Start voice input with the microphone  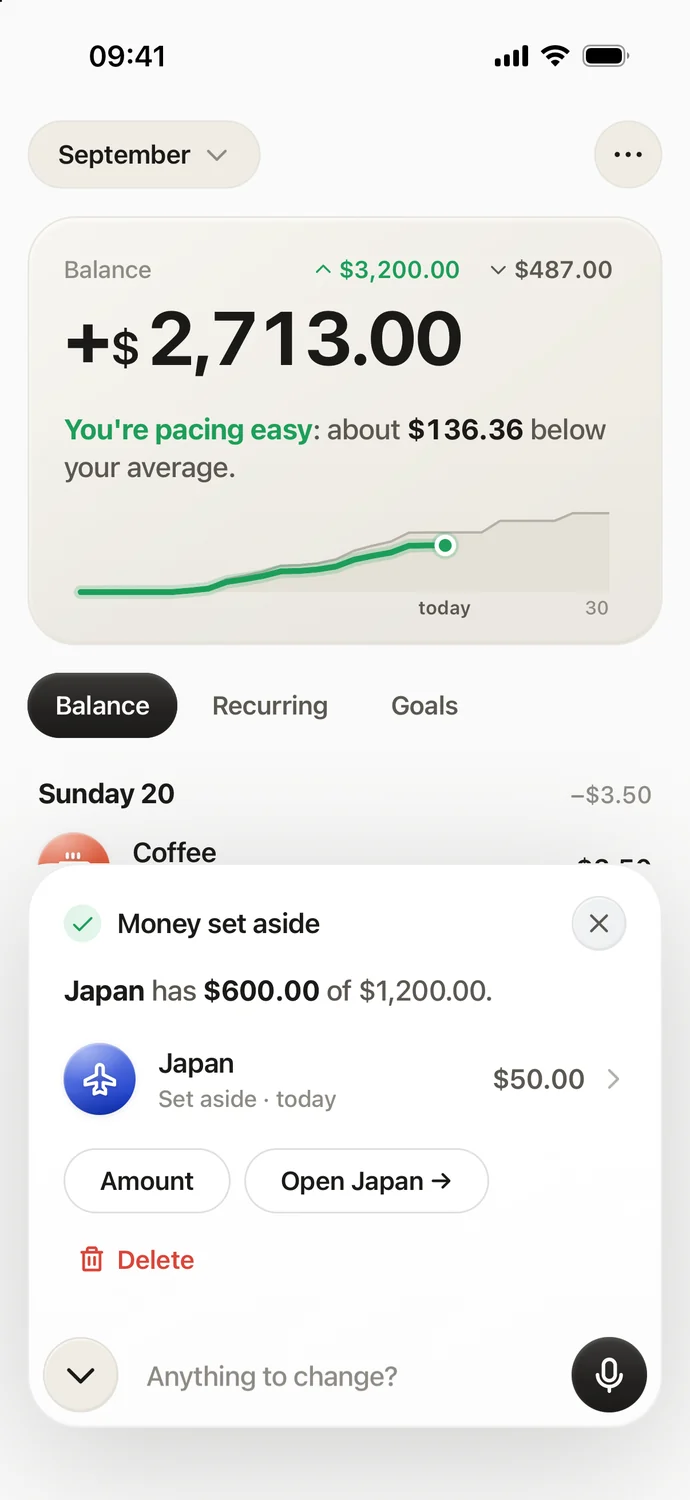[x=609, y=1375]
